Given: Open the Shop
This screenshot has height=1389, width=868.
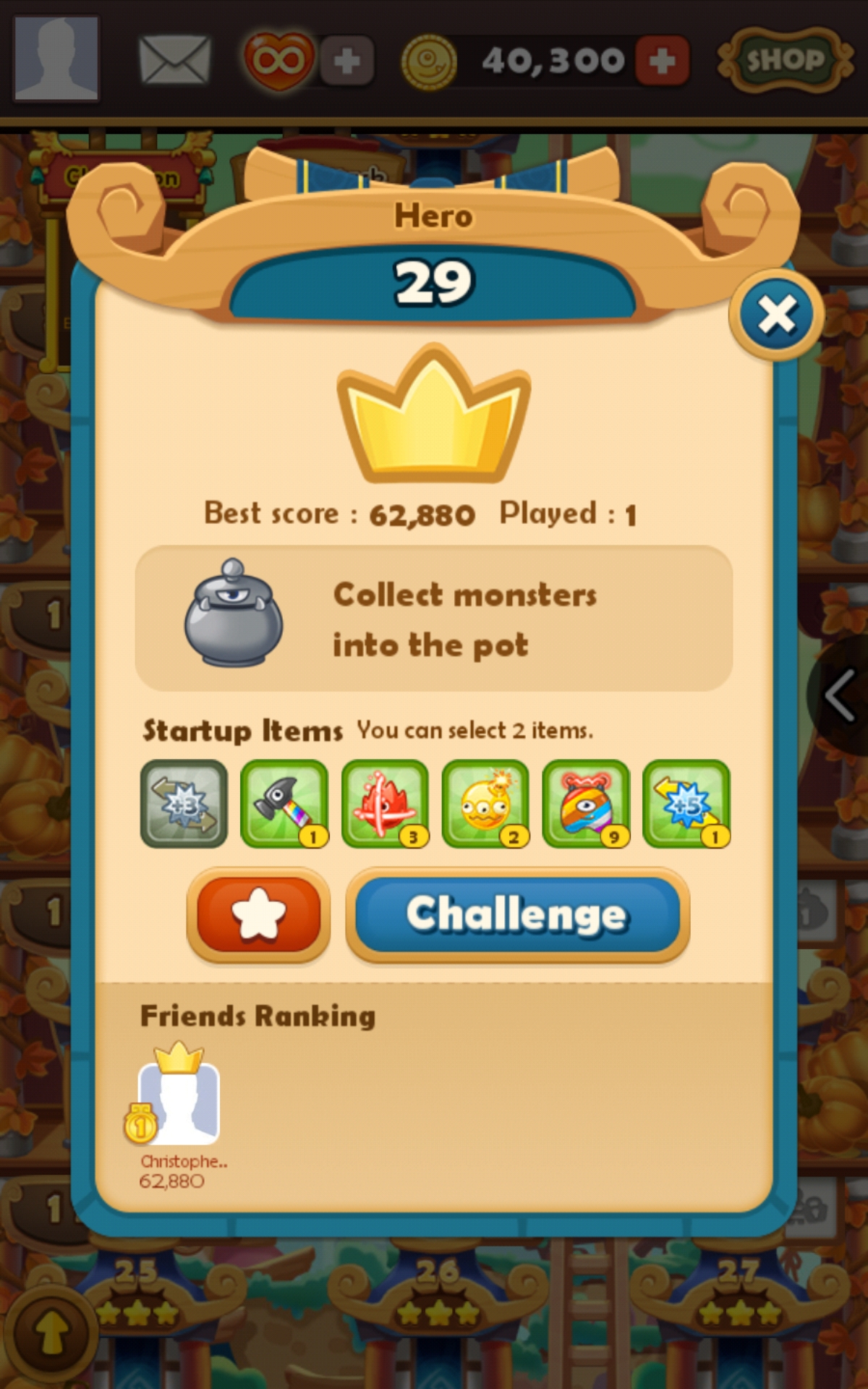Looking at the screenshot, I should [x=785, y=60].
